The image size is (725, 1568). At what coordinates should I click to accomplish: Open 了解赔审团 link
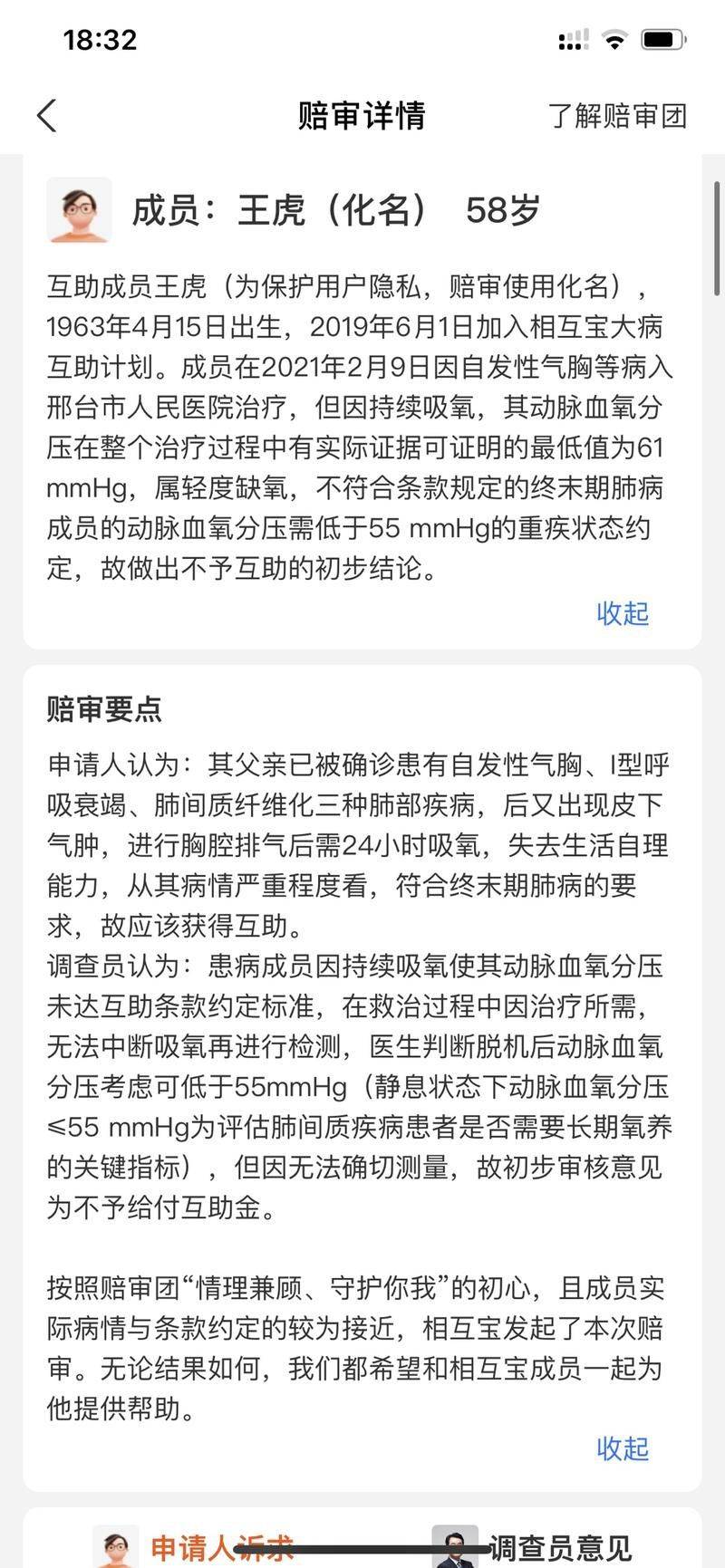[617, 116]
